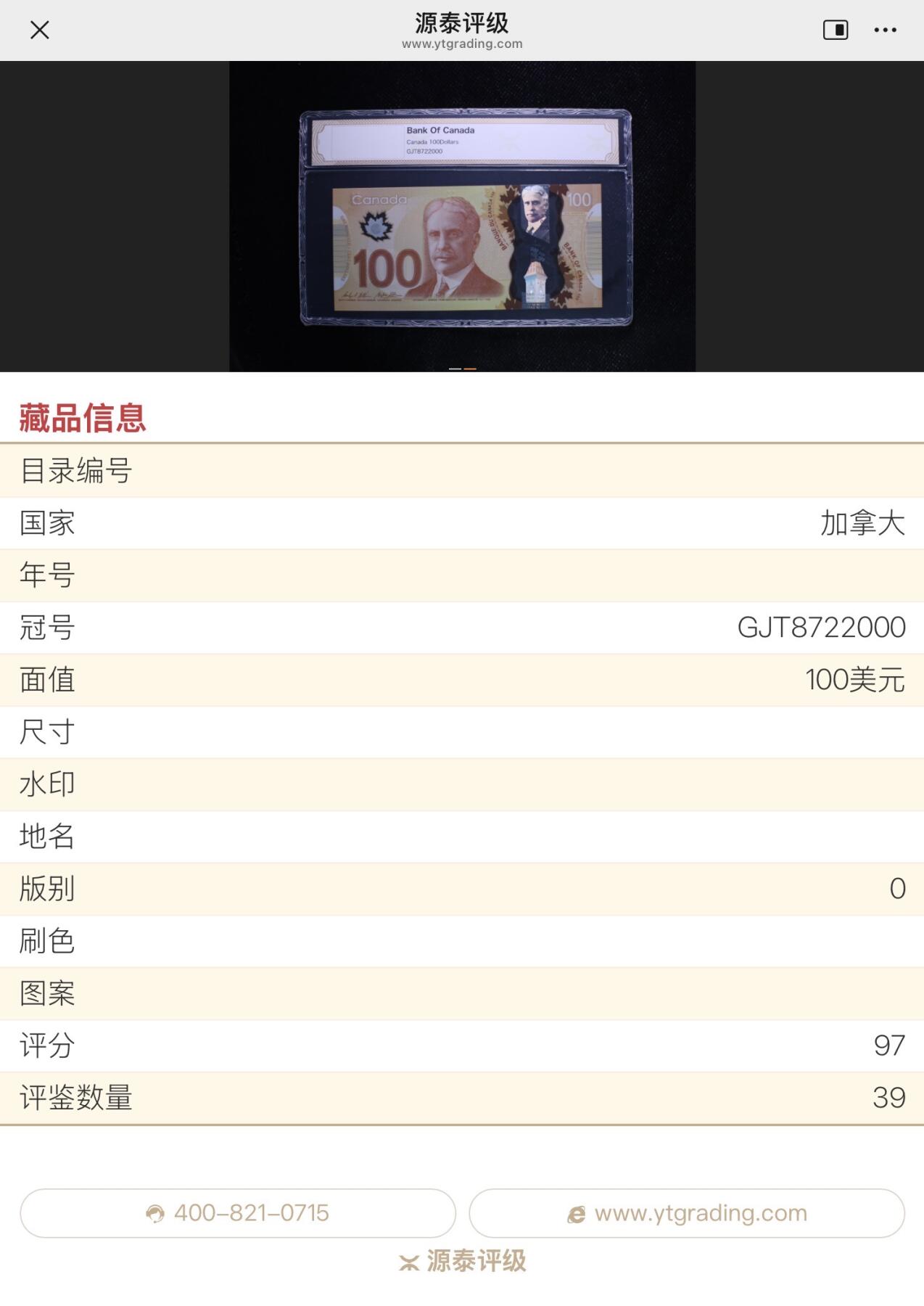Screen dimensions: 924x1306
Task: Call the 400-821-0715 hotline button
Action: (239, 1212)
